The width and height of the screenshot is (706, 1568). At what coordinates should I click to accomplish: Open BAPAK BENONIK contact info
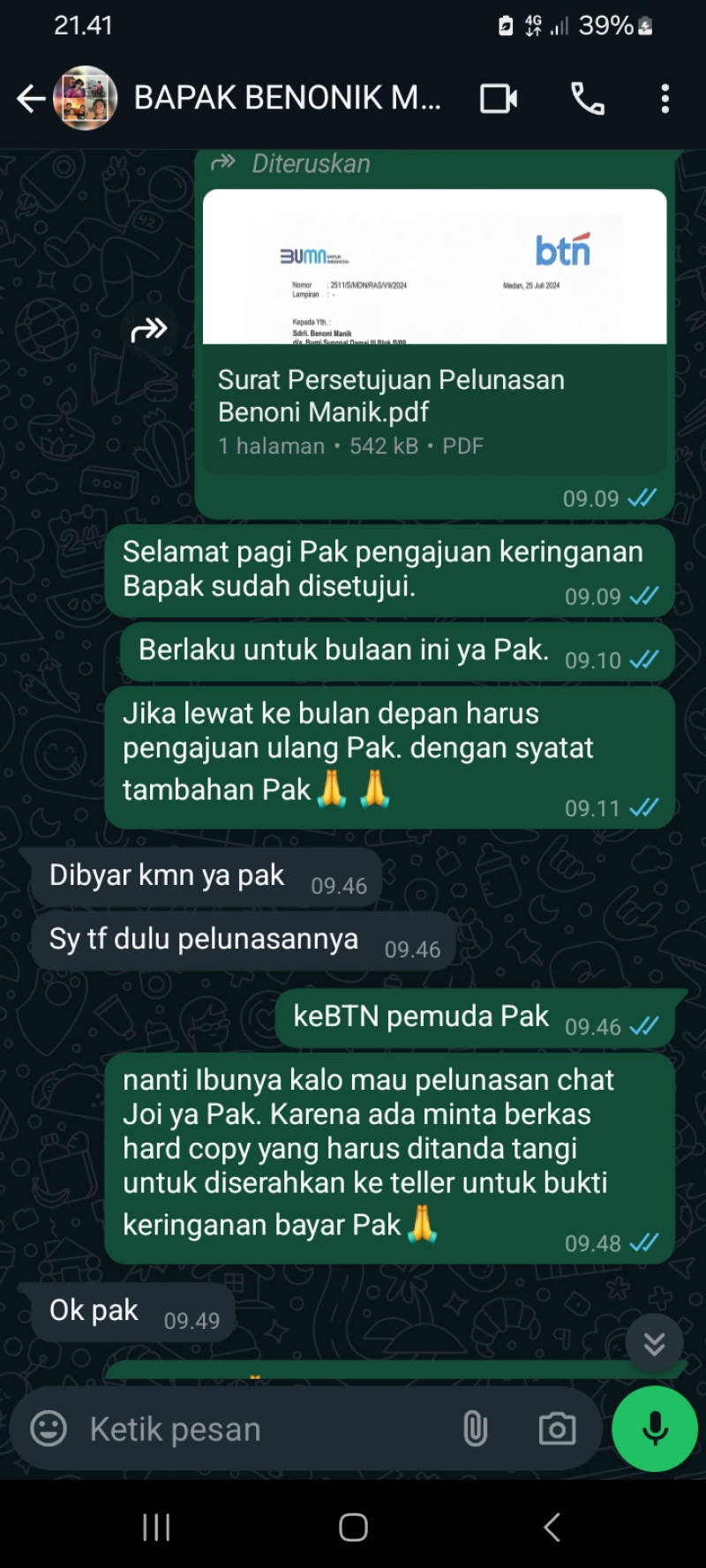(287, 98)
